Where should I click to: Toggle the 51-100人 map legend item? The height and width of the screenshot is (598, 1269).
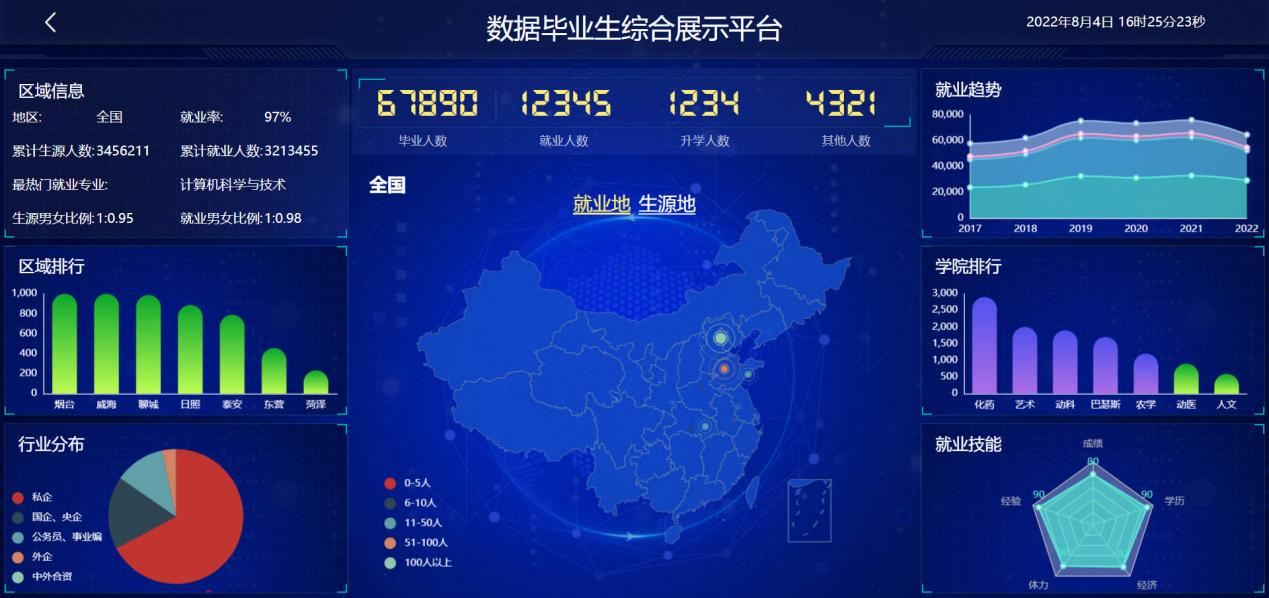[x=420, y=542]
